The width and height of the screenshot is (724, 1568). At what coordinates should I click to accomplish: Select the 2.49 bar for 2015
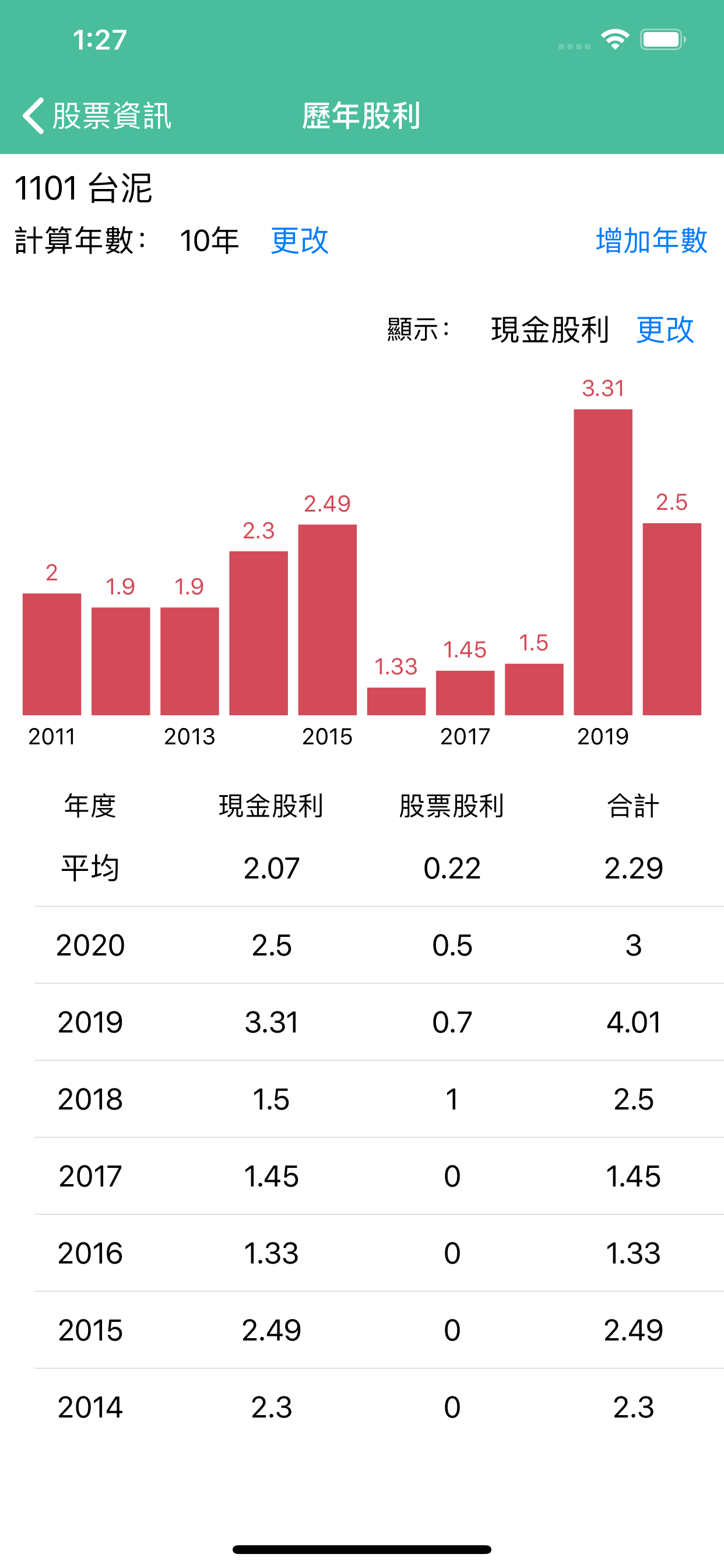tap(326, 621)
